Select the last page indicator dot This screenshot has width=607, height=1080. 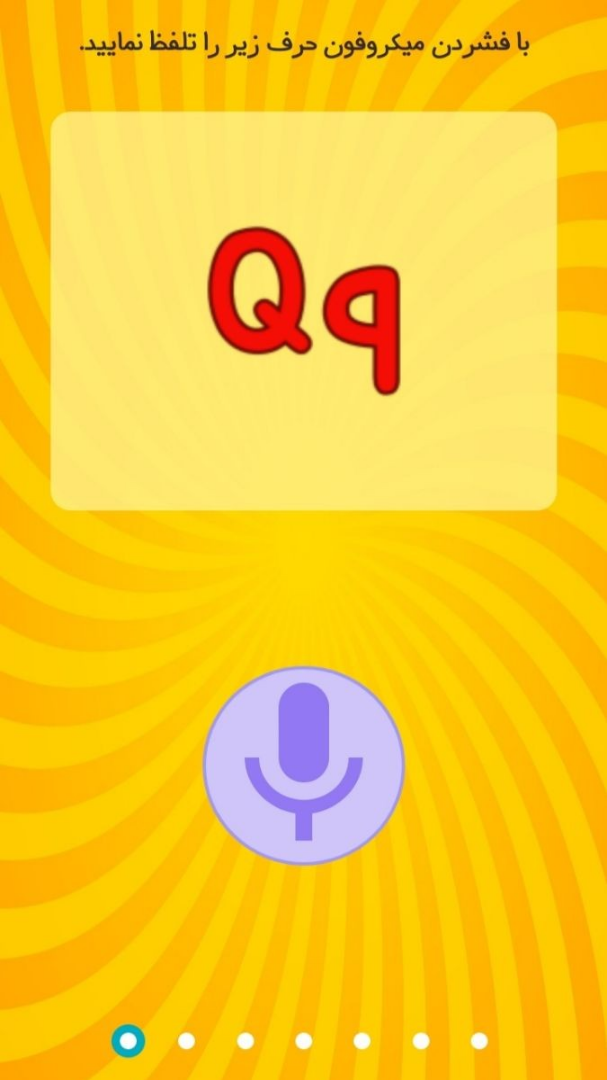point(479,1041)
